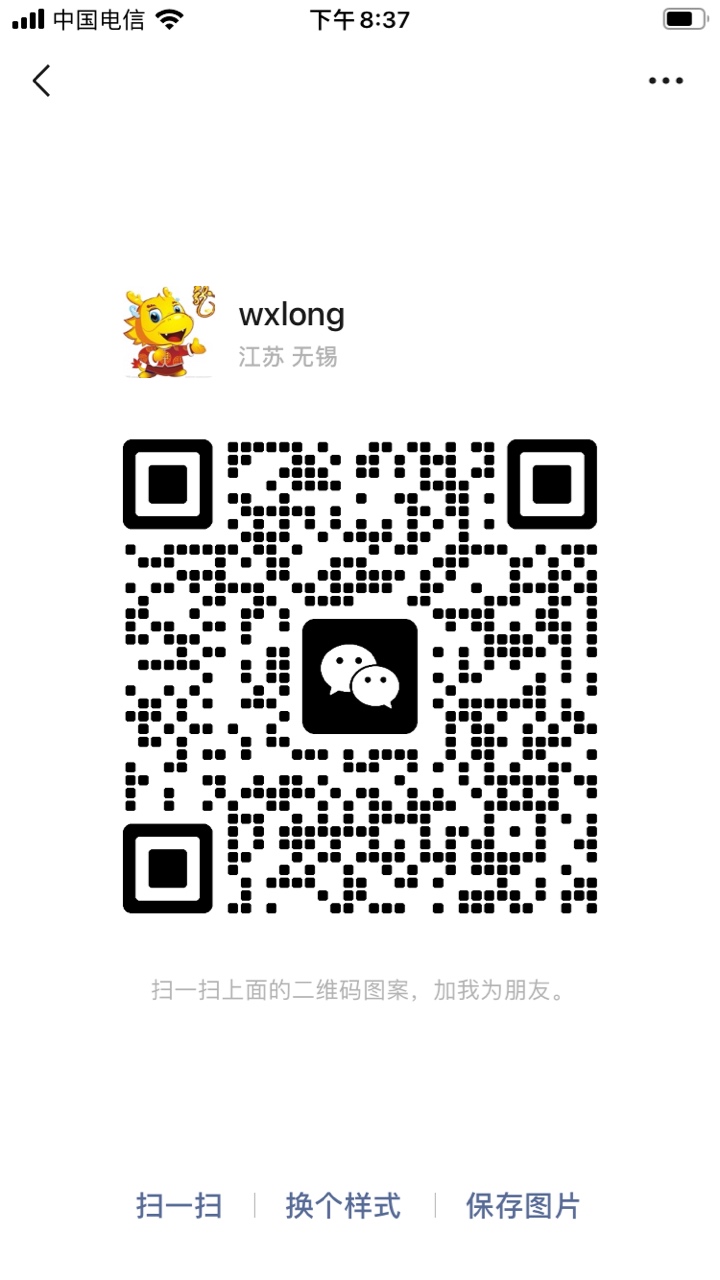Go back using the top-left arrow
720x1280 pixels.
click(41, 81)
